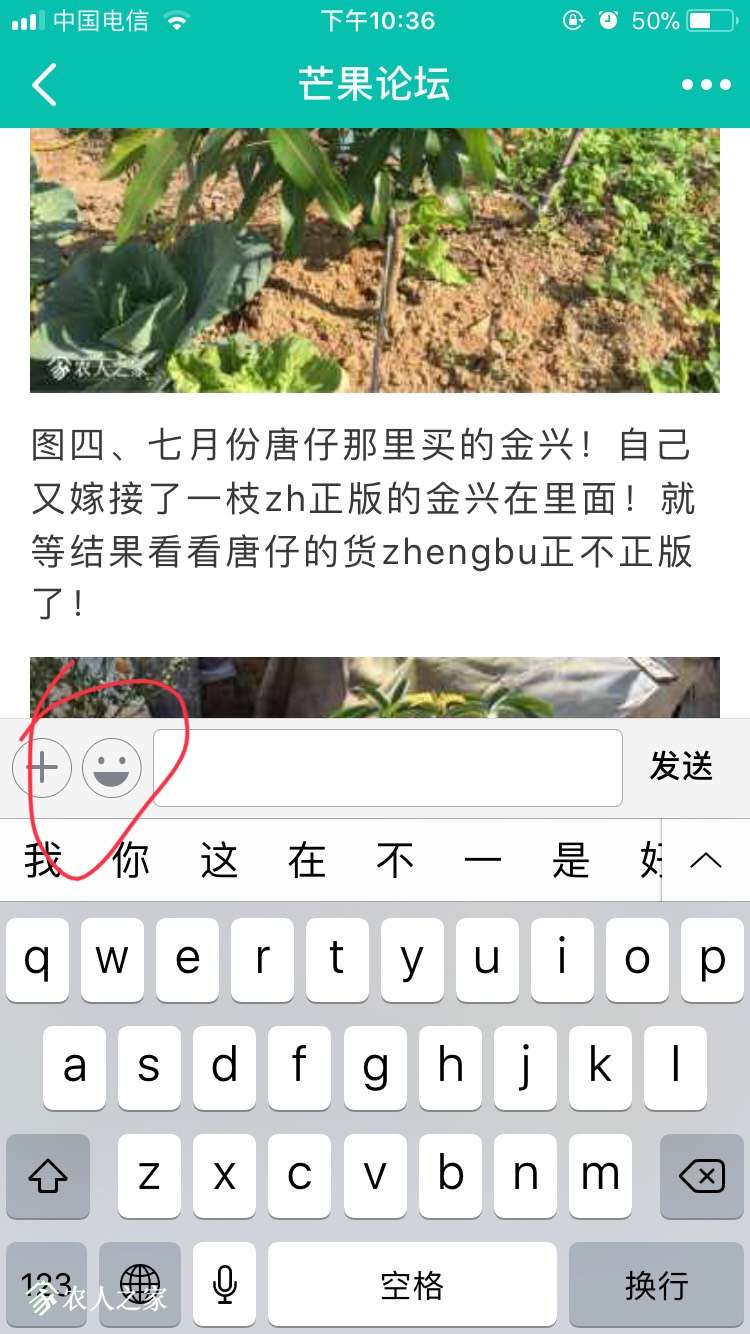The width and height of the screenshot is (750, 1334).
Task: Open the three-dot overflow menu
Action: tap(706, 85)
